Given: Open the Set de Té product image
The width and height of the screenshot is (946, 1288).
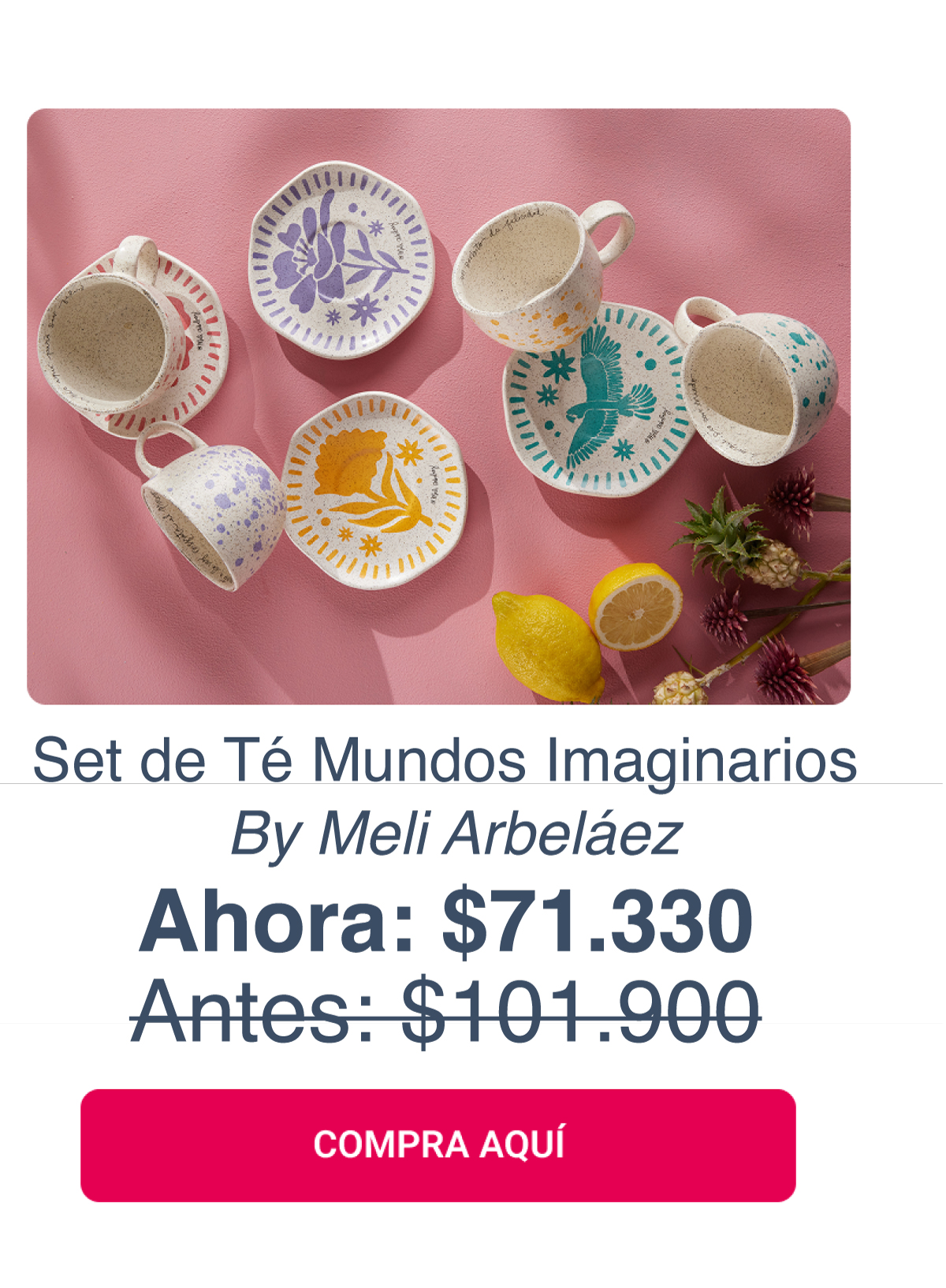Looking at the screenshot, I should click(438, 406).
